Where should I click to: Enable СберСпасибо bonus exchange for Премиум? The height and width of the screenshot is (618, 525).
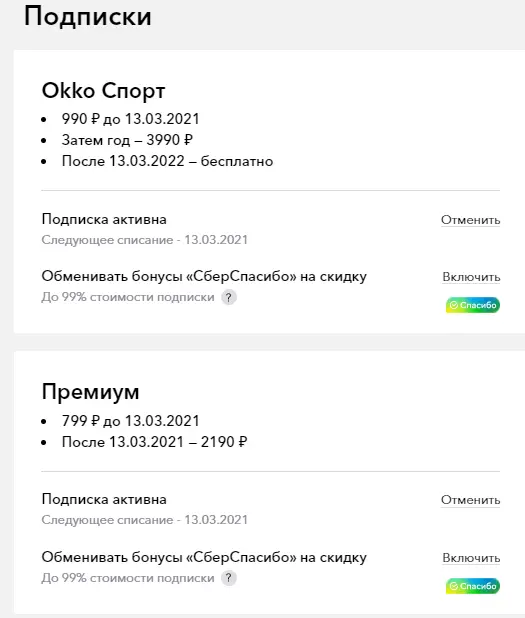click(471, 558)
